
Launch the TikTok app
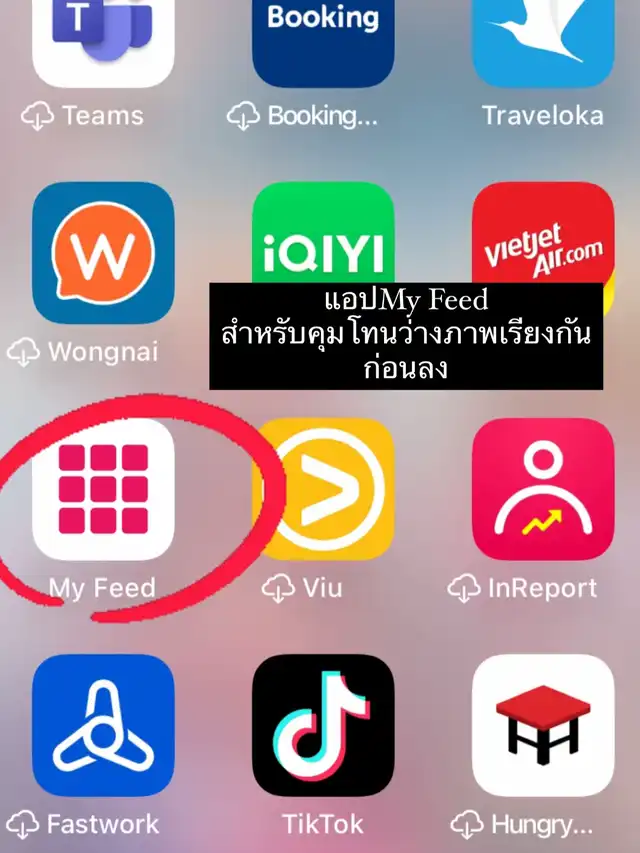(x=323, y=725)
